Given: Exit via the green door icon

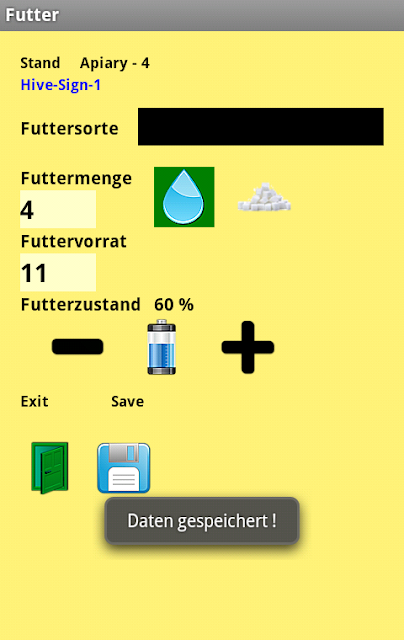Looking at the screenshot, I should tap(50, 468).
